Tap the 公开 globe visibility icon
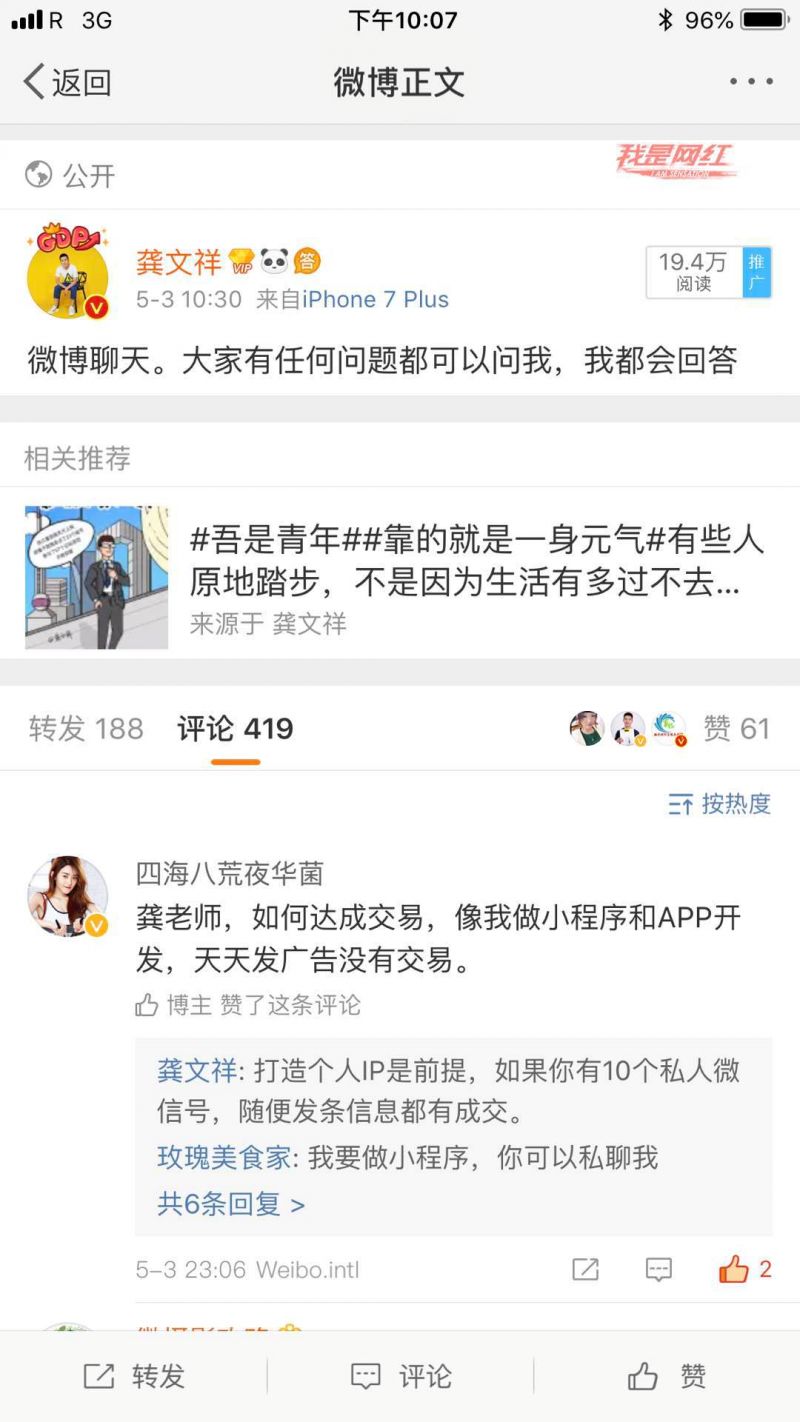 pos(38,175)
